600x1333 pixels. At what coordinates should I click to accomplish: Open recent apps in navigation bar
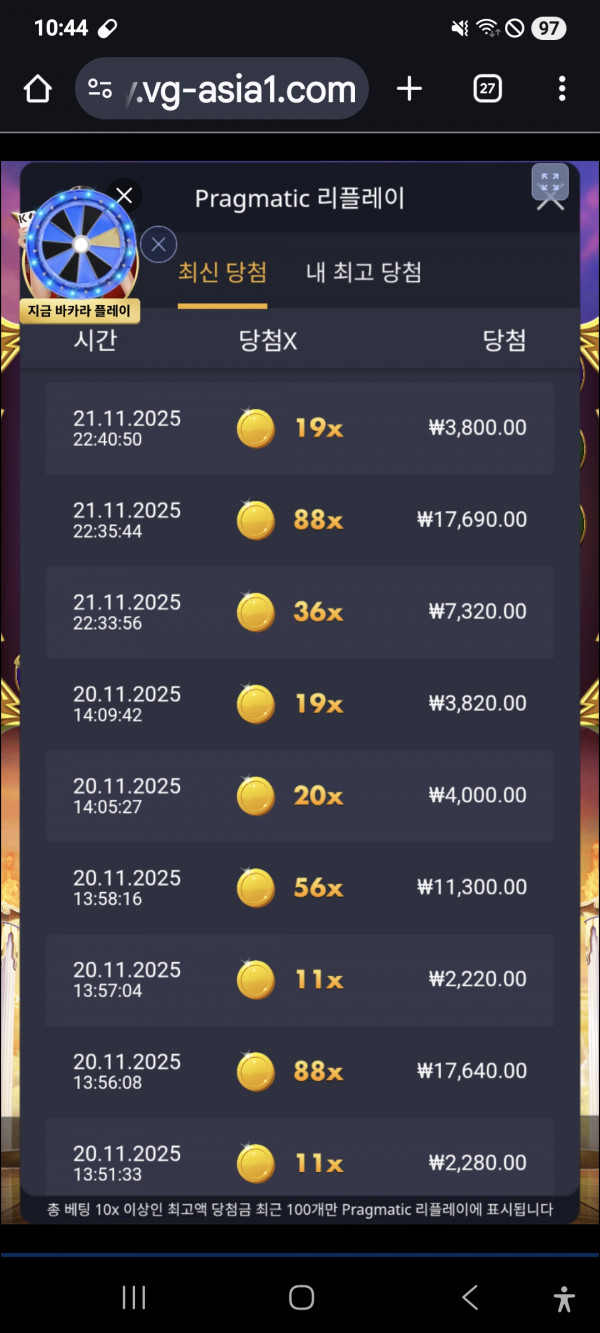(x=133, y=1298)
